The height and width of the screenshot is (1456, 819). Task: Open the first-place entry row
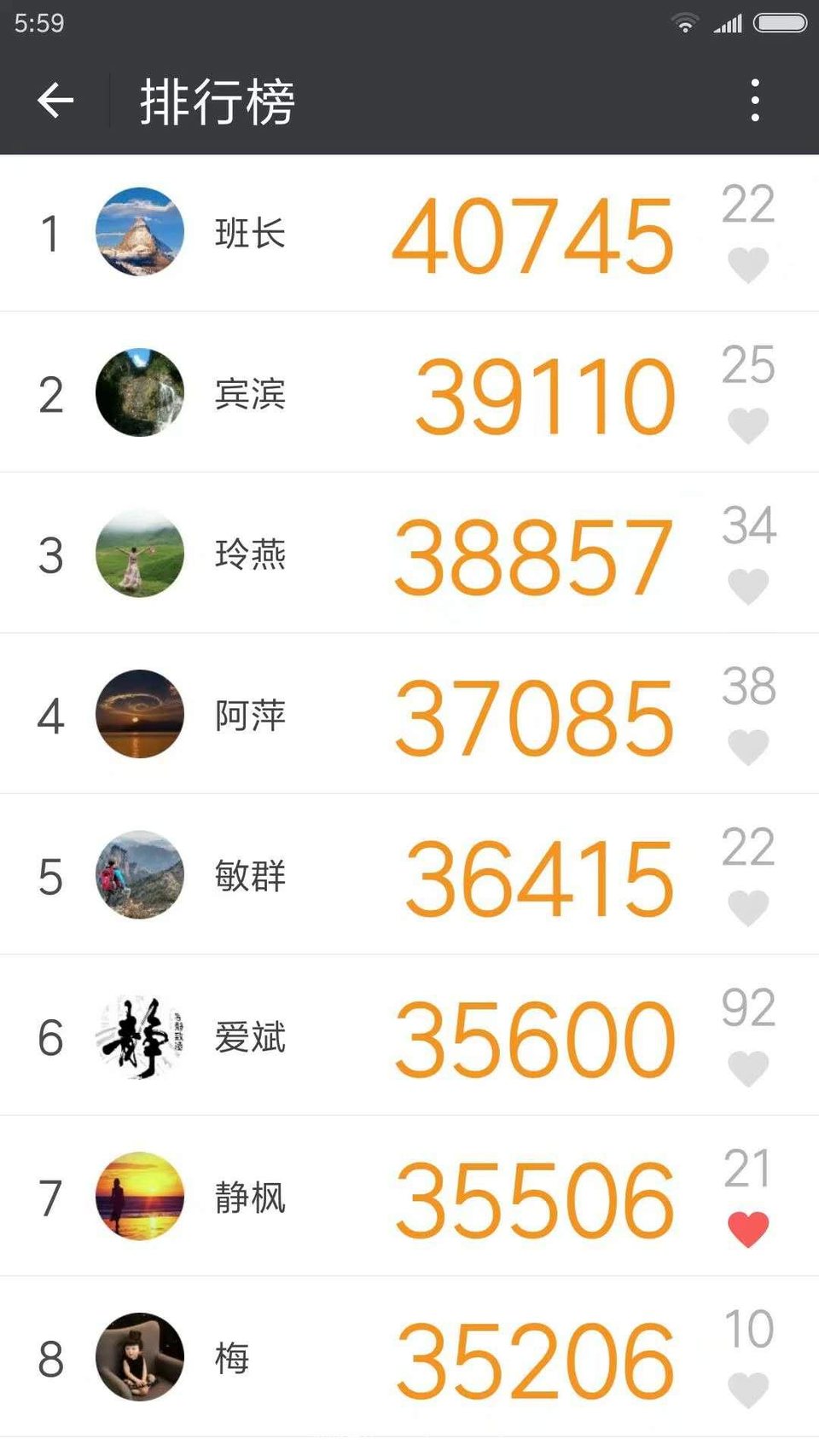[x=409, y=232]
